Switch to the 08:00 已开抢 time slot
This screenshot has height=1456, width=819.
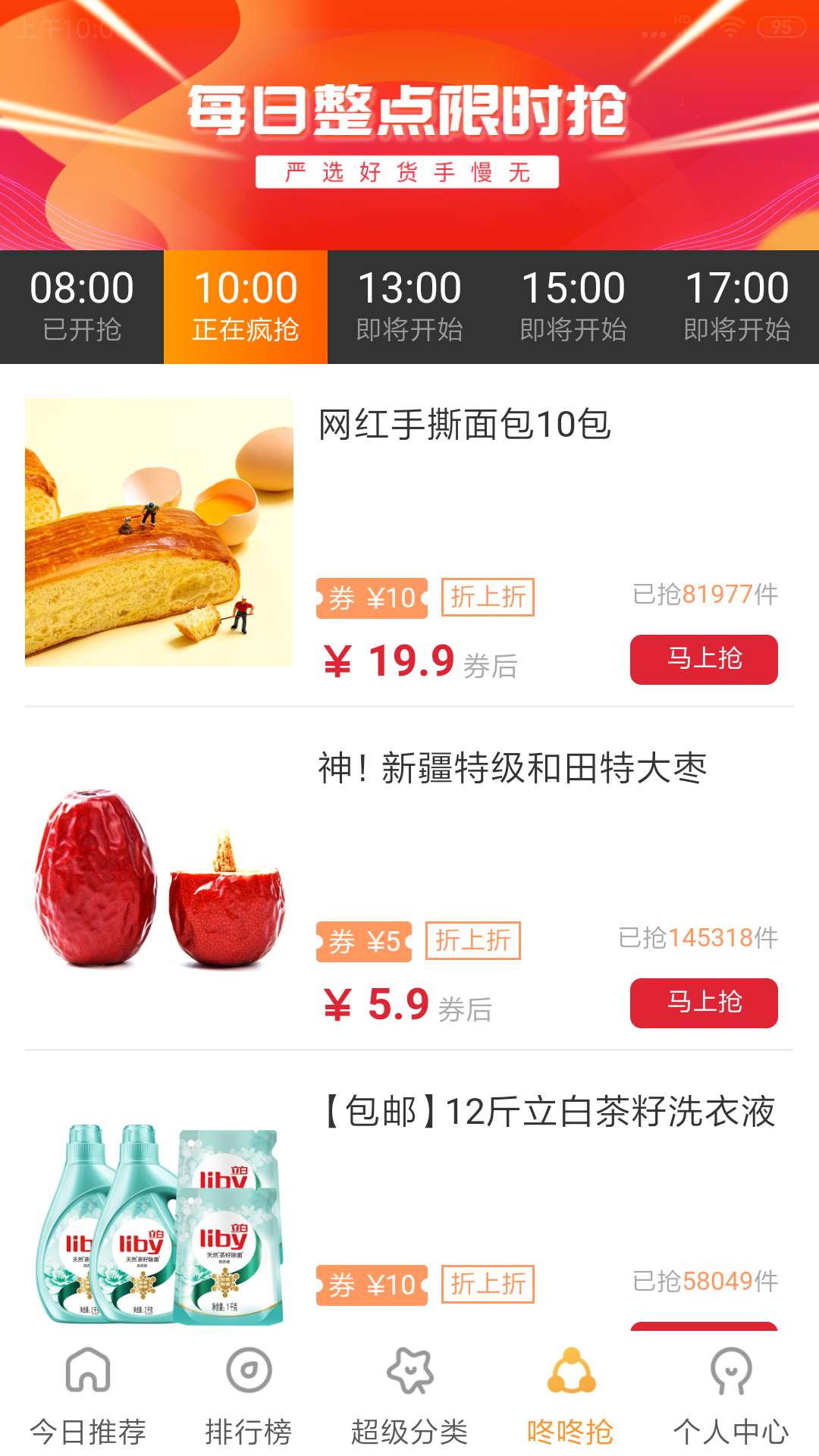(82, 307)
